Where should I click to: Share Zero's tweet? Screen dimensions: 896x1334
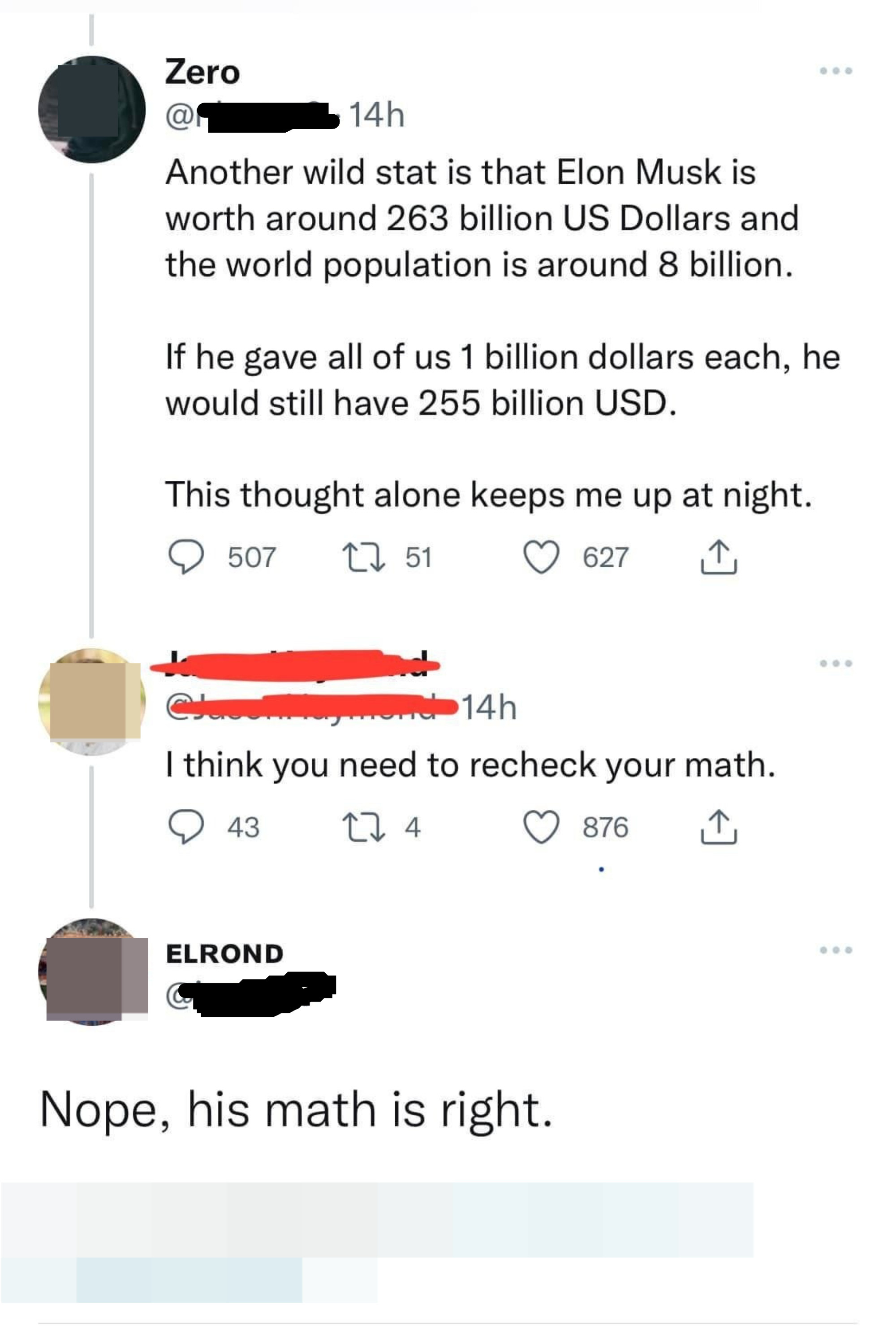pyautogui.click(x=719, y=557)
